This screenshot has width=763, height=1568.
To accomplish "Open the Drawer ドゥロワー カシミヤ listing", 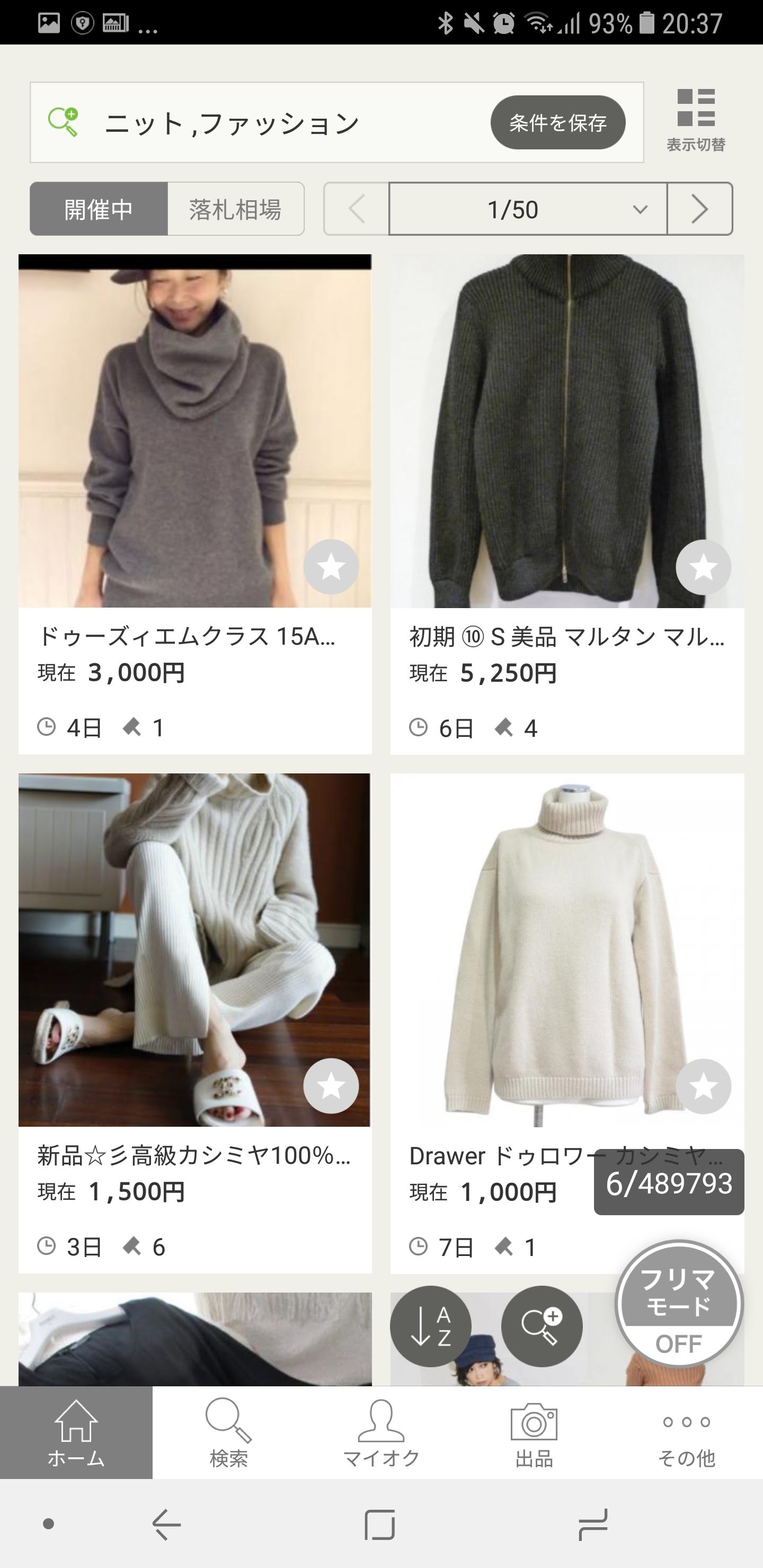I will pyautogui.click(x=499, y=1155).
